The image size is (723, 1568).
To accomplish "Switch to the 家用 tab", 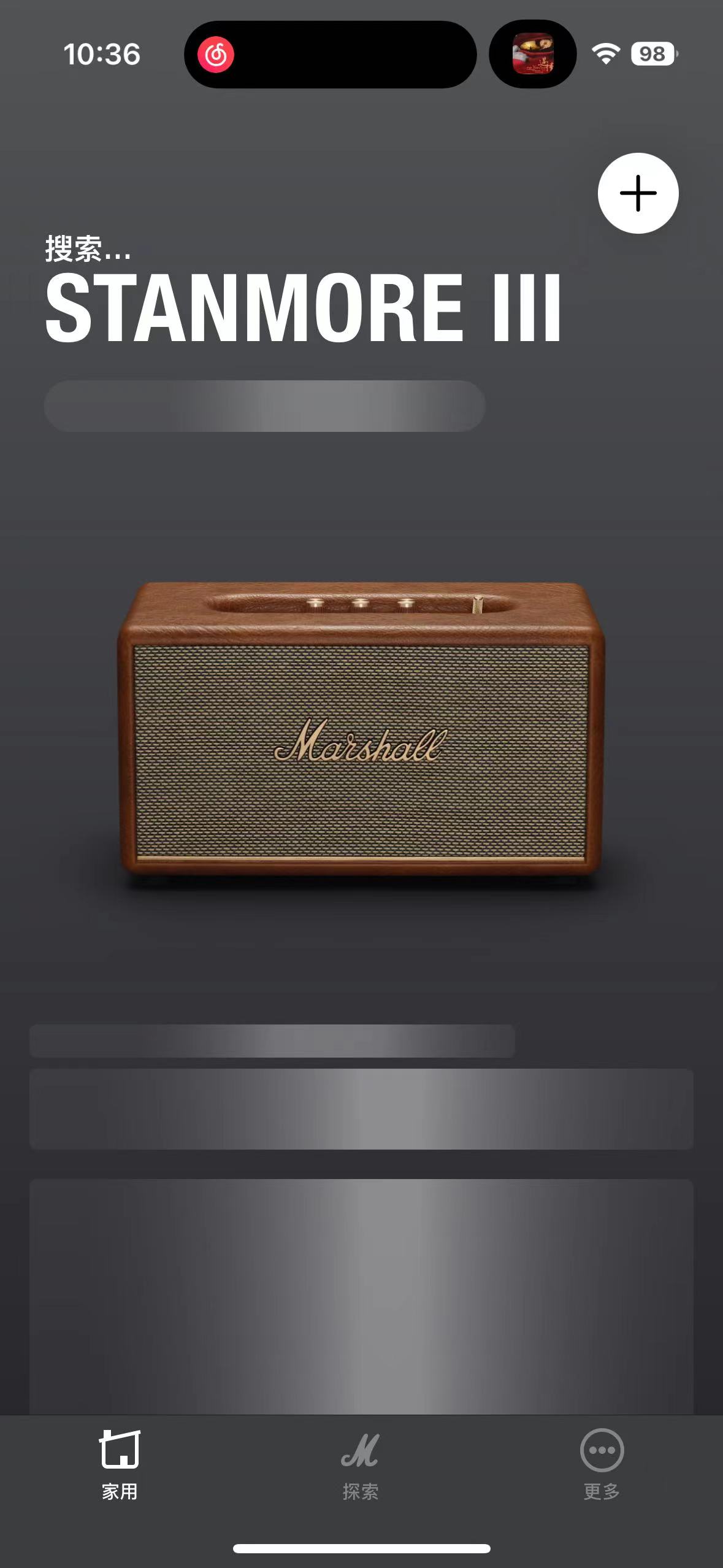I will (120, 1463).
